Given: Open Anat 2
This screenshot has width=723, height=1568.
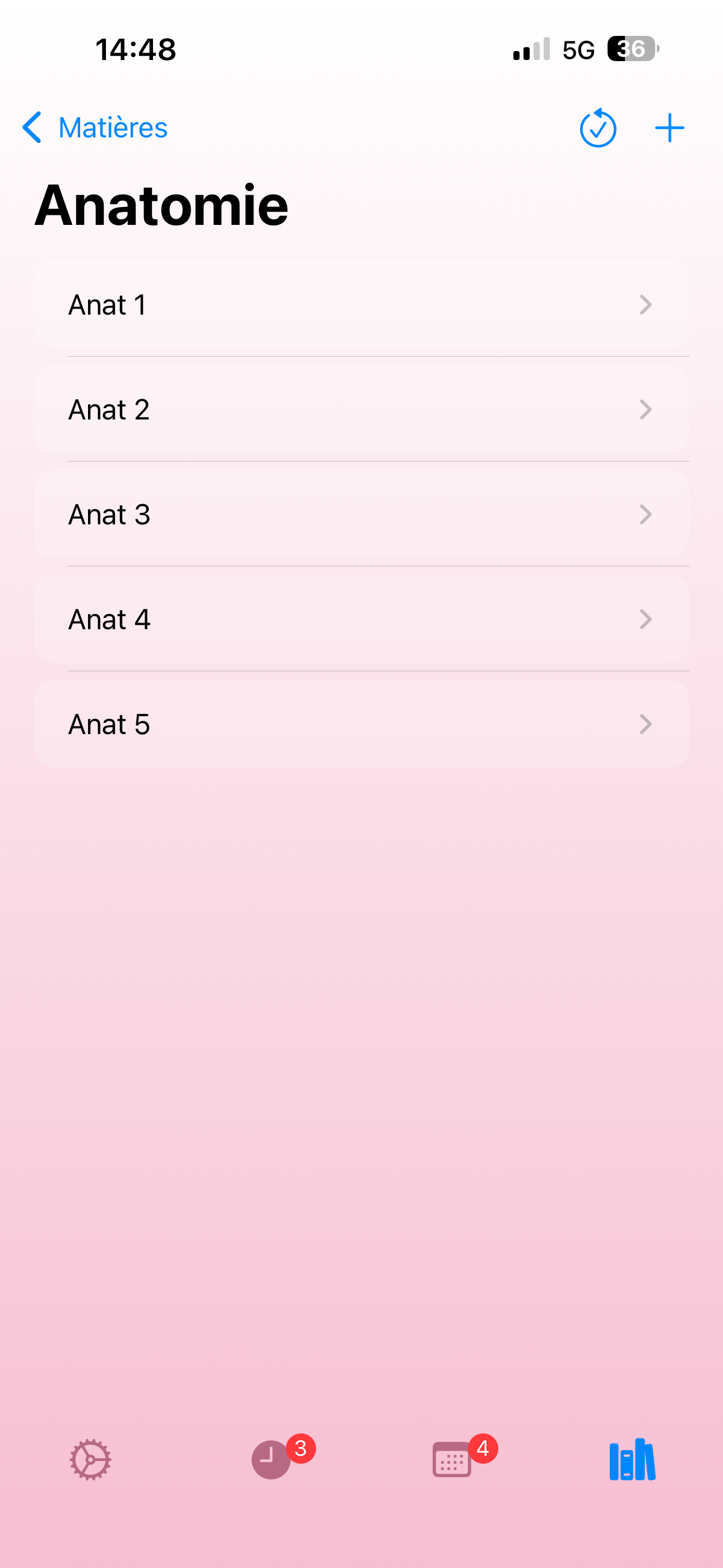Looking at the screenshot, I should [361, 409].
